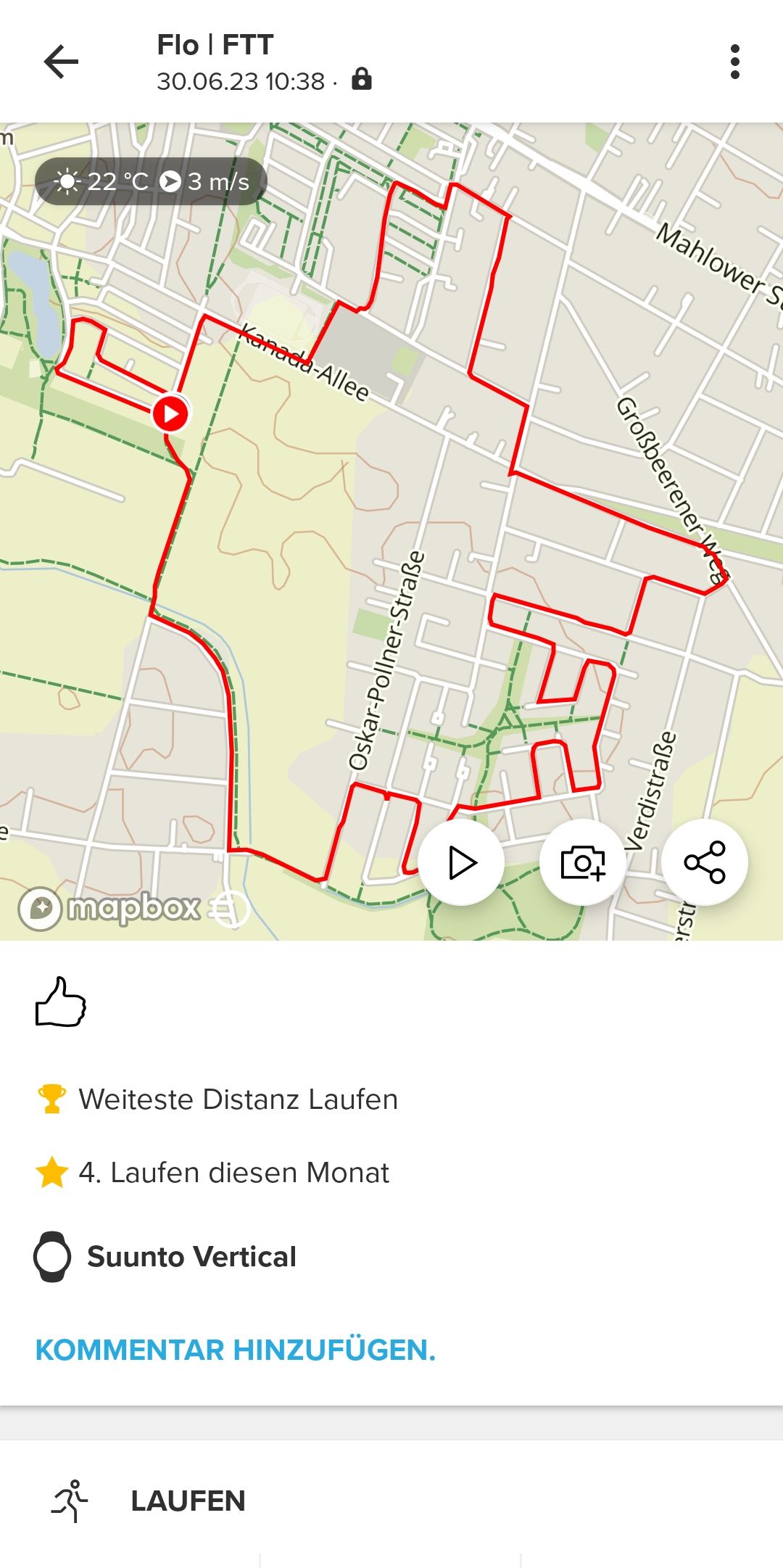Screen dimensions: 783x1568
Task: Play the route animation
Action: pos(461,862)
